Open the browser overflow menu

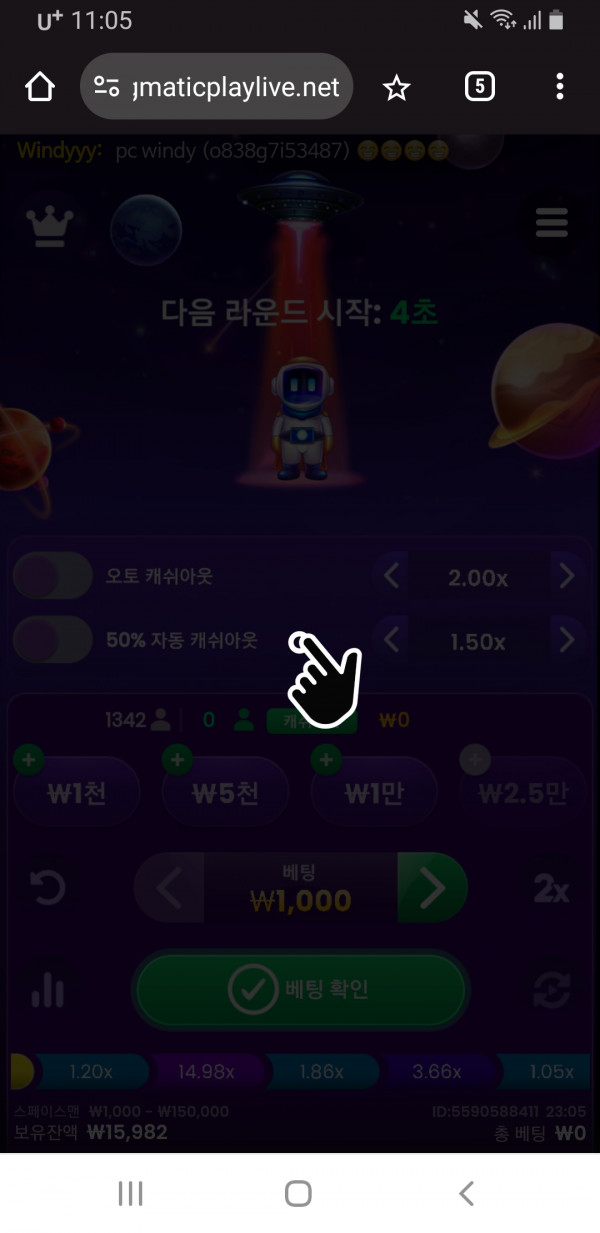coord(559,88)
